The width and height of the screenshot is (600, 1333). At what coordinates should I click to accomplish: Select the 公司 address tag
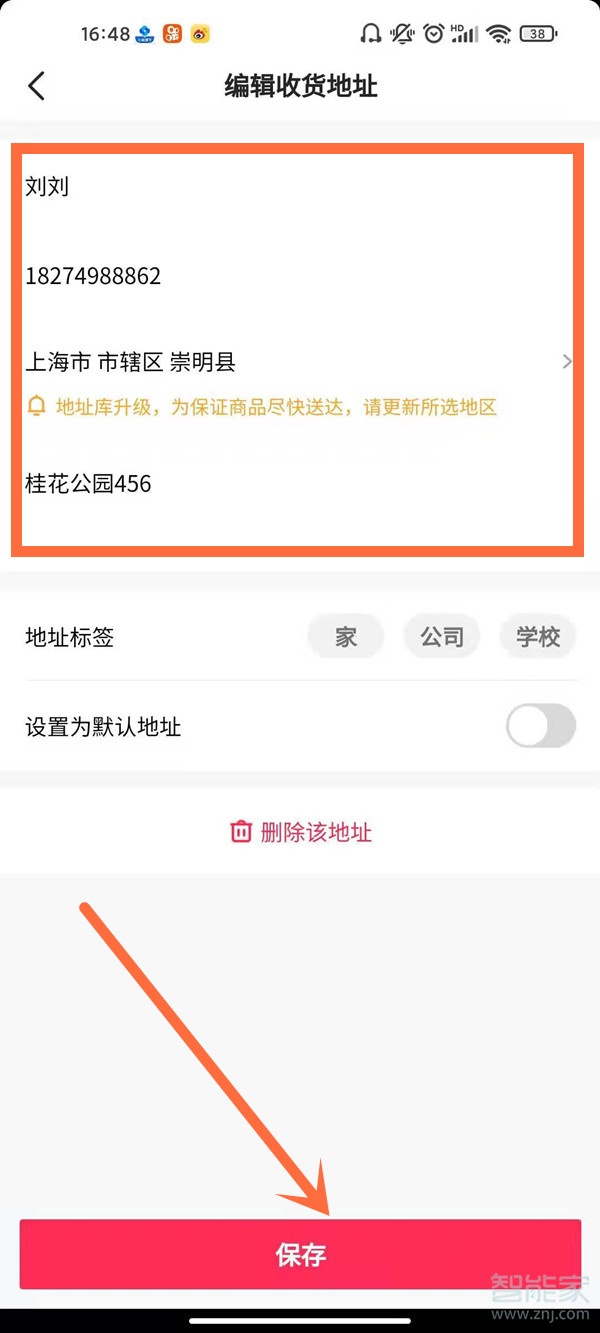tap(441, 637)
